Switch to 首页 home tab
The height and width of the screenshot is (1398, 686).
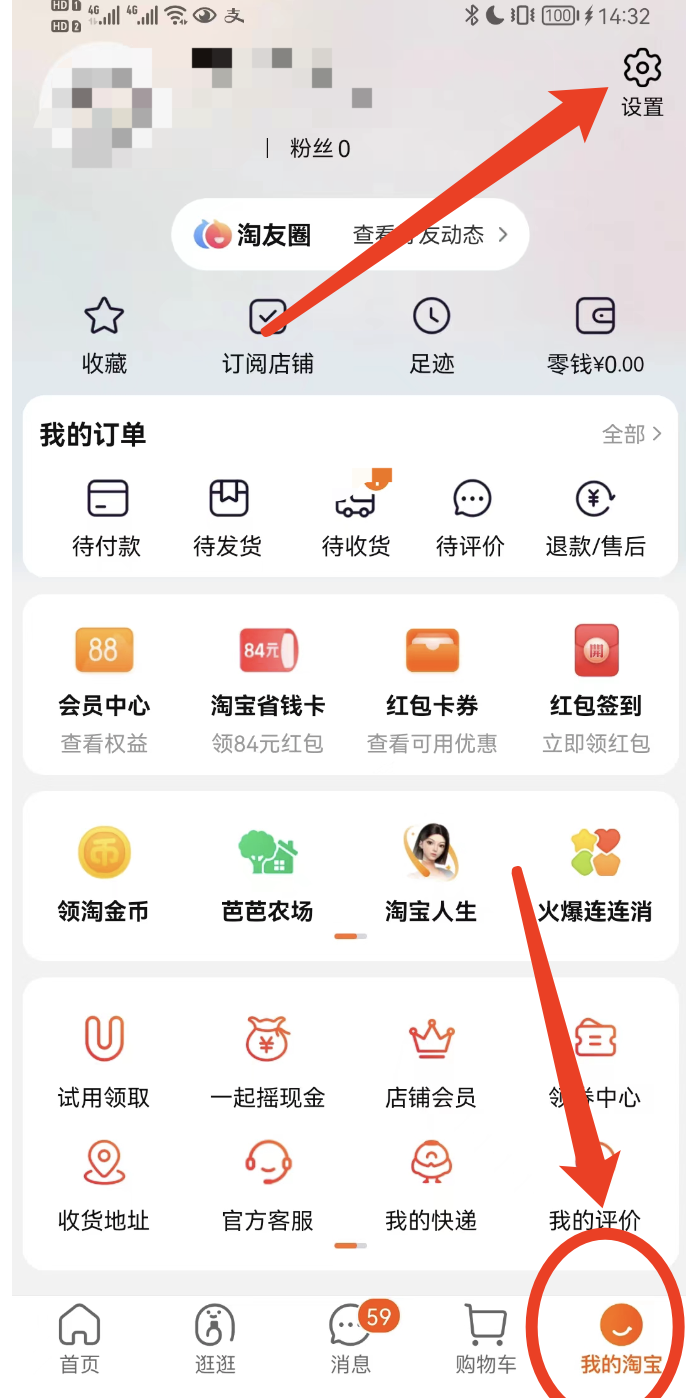click(x=79, y=1340)
